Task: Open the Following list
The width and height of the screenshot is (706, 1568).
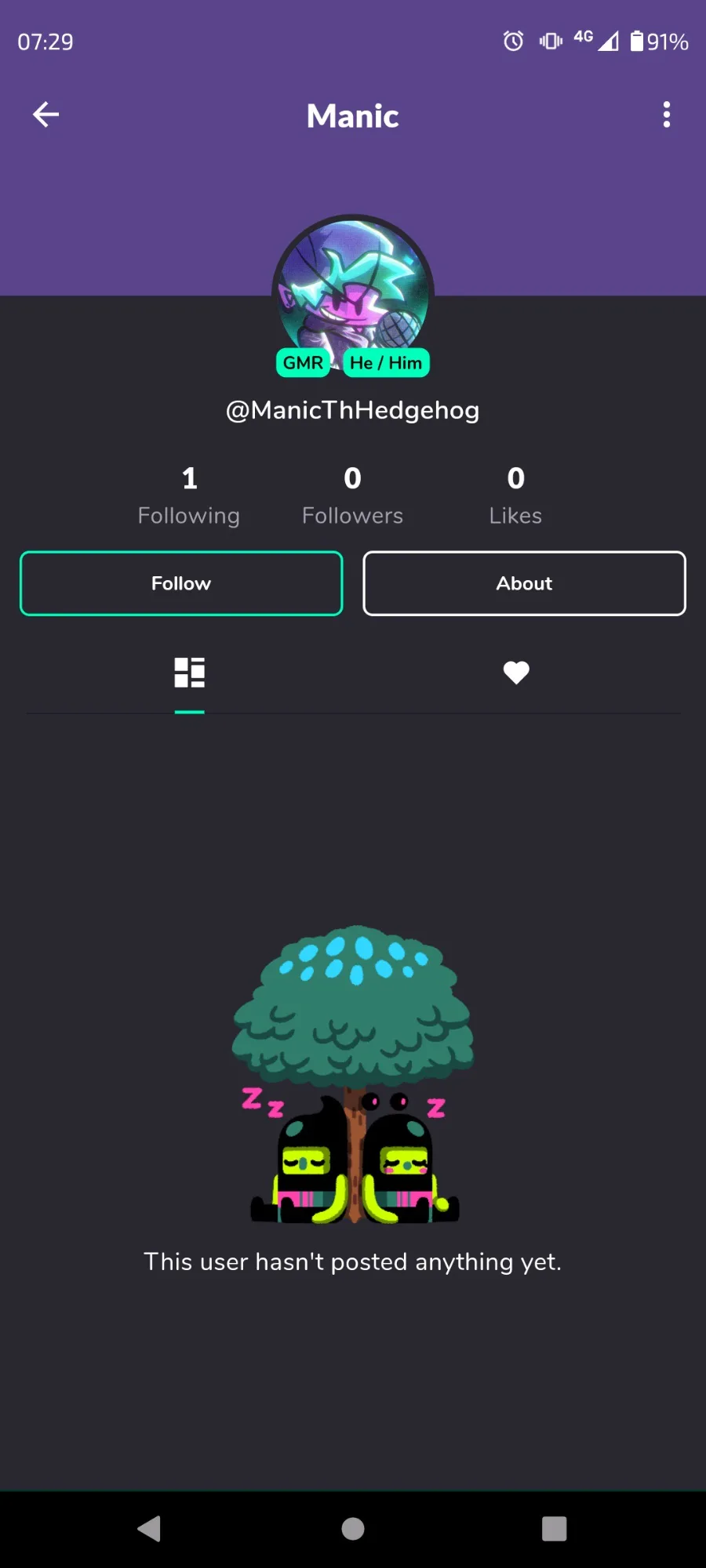Action: click(189, 495)
